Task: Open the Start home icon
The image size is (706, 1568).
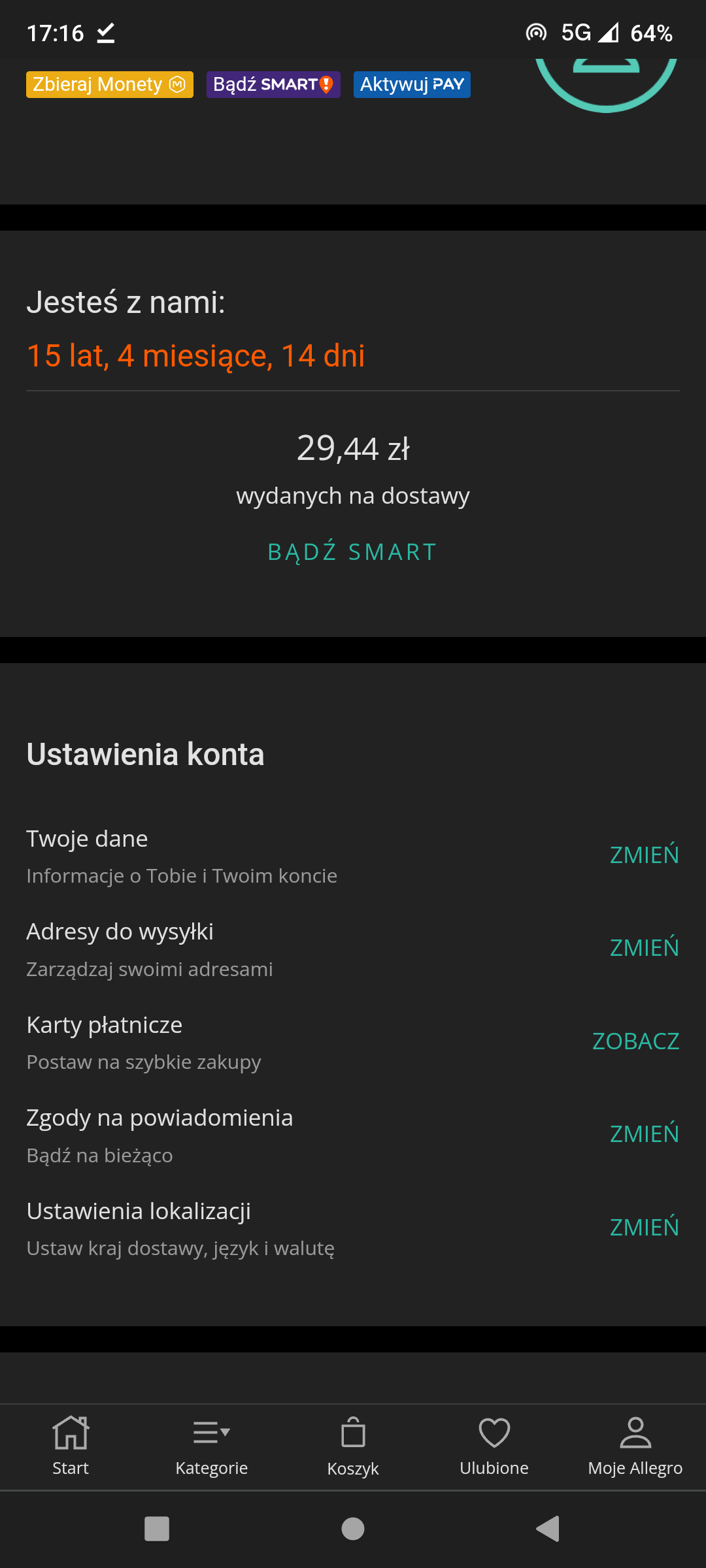Action: coord(70,1432)
